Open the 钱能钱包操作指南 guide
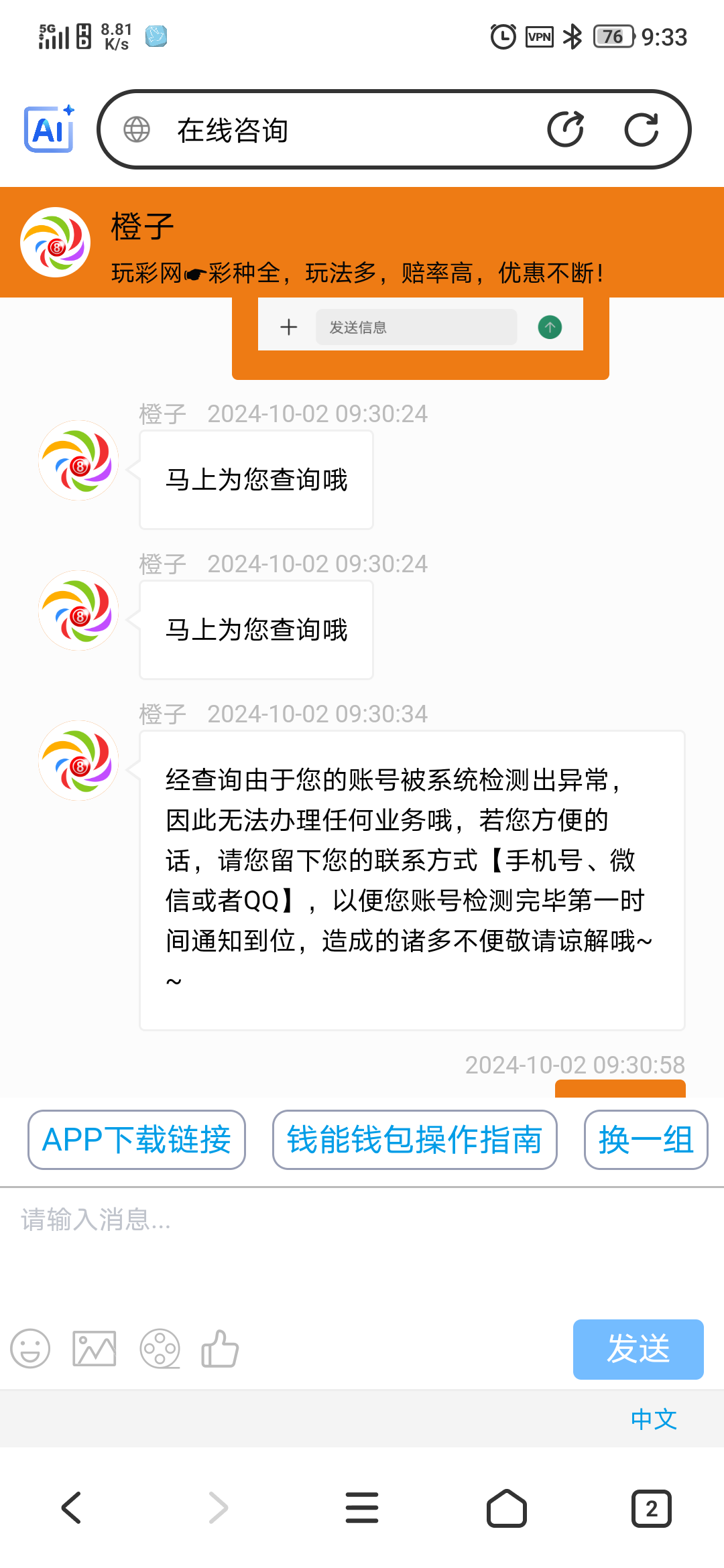724x1568 pixels. (x=414, y=1139)
